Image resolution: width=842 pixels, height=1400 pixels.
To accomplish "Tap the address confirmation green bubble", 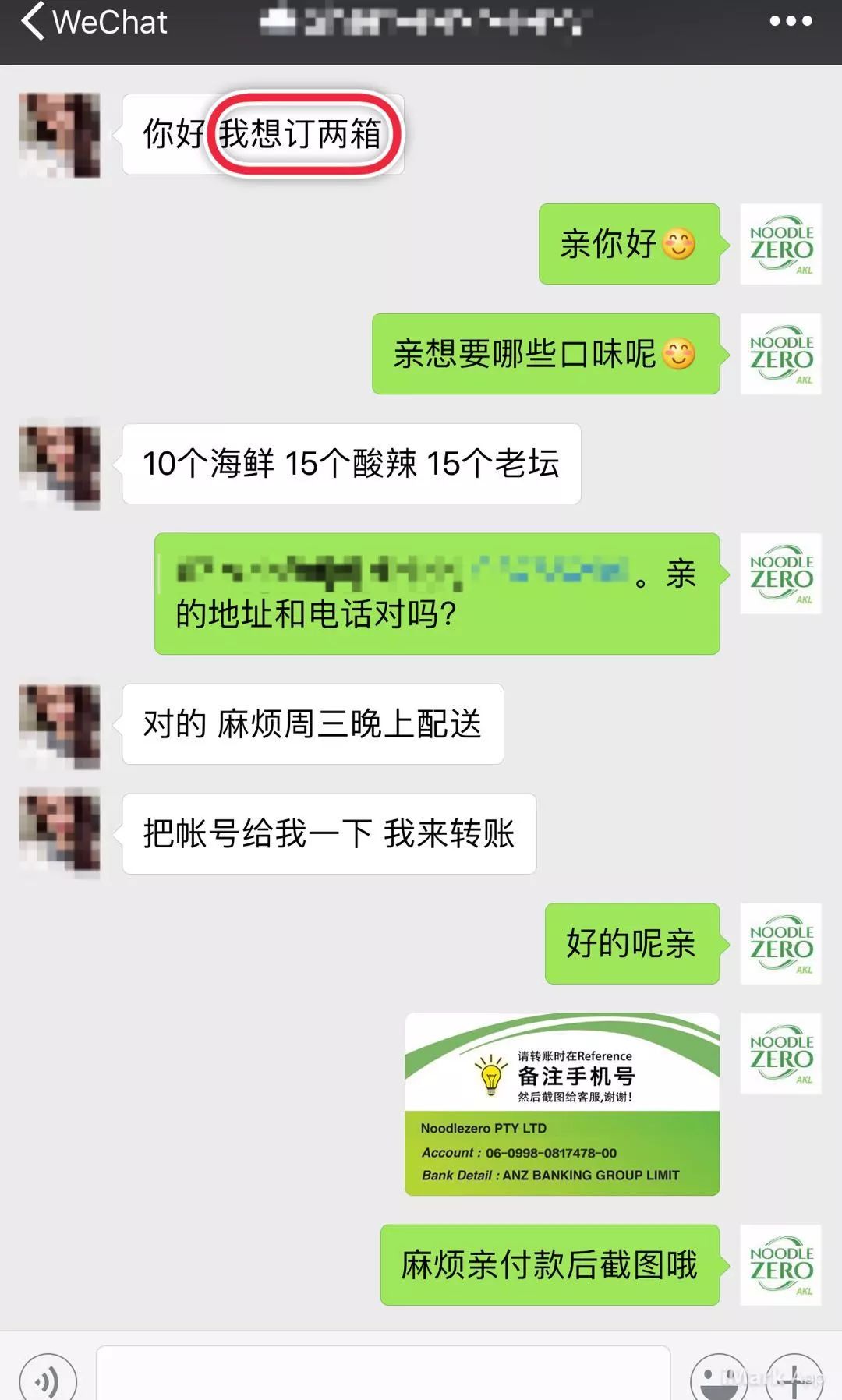I will (437, 594).
